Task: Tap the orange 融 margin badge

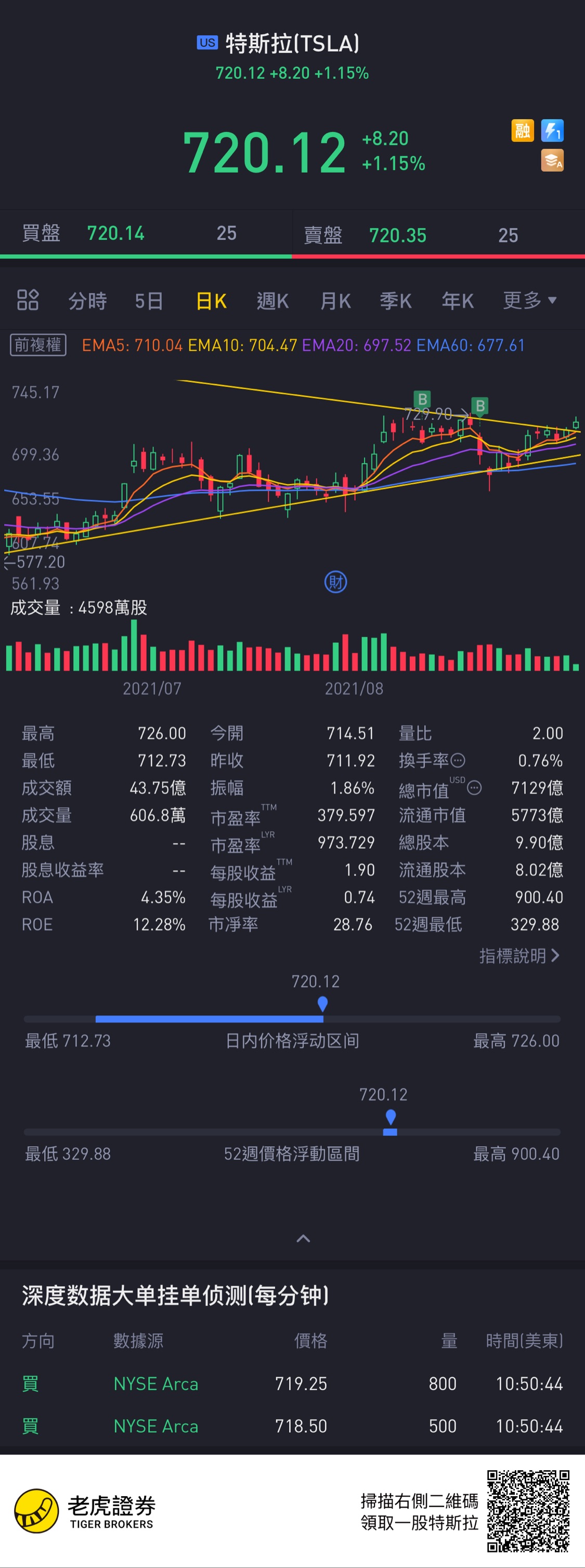Action: tap(522, 130)
